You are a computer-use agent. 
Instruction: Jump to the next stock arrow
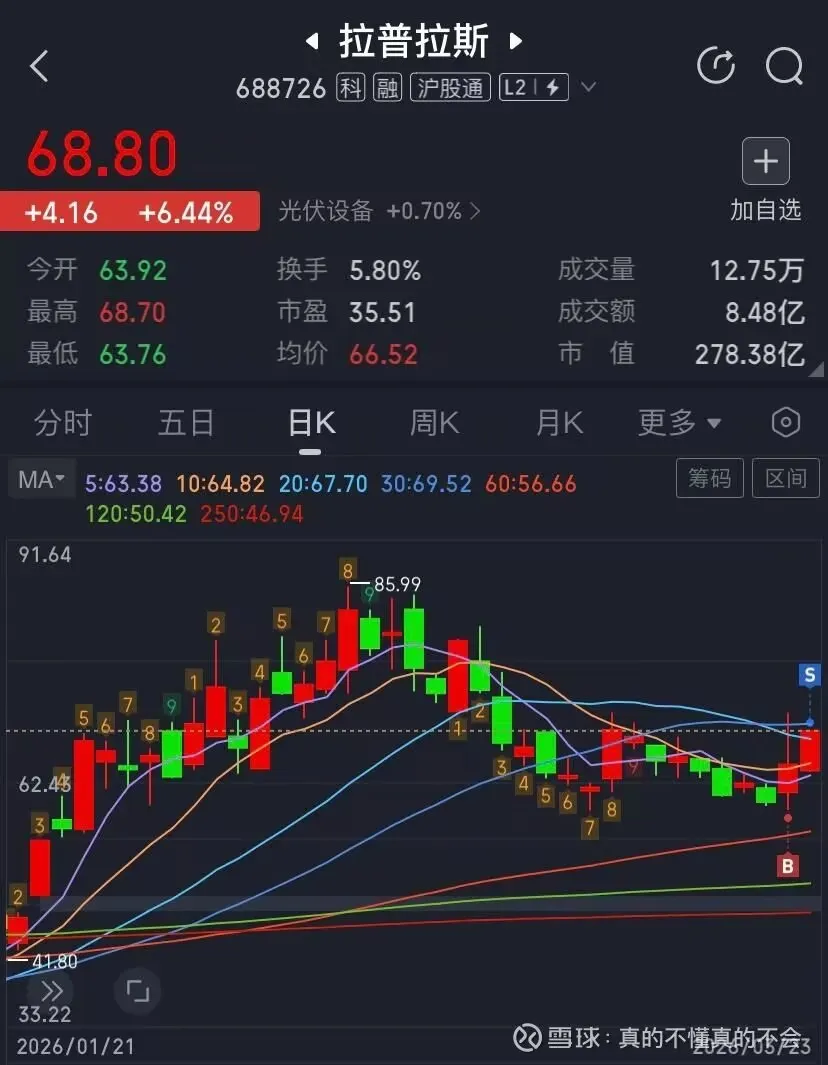click(516, 41)
